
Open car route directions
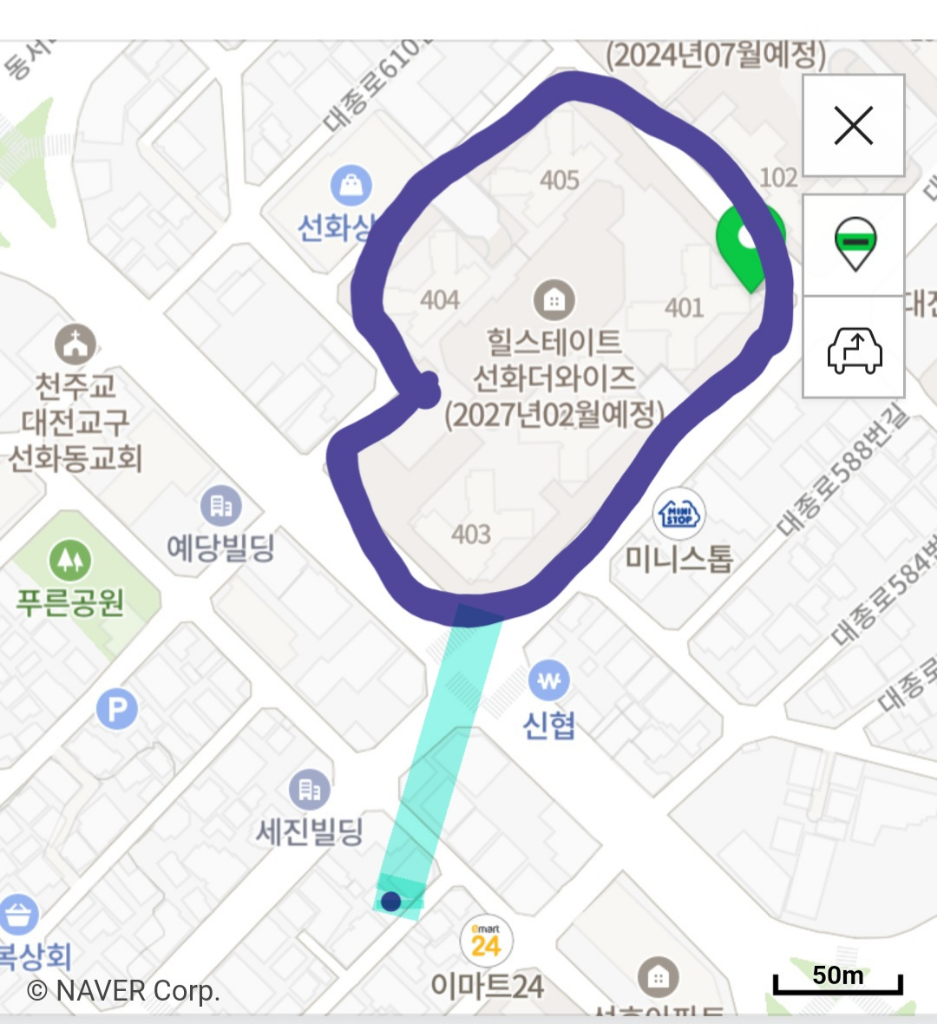853,349
